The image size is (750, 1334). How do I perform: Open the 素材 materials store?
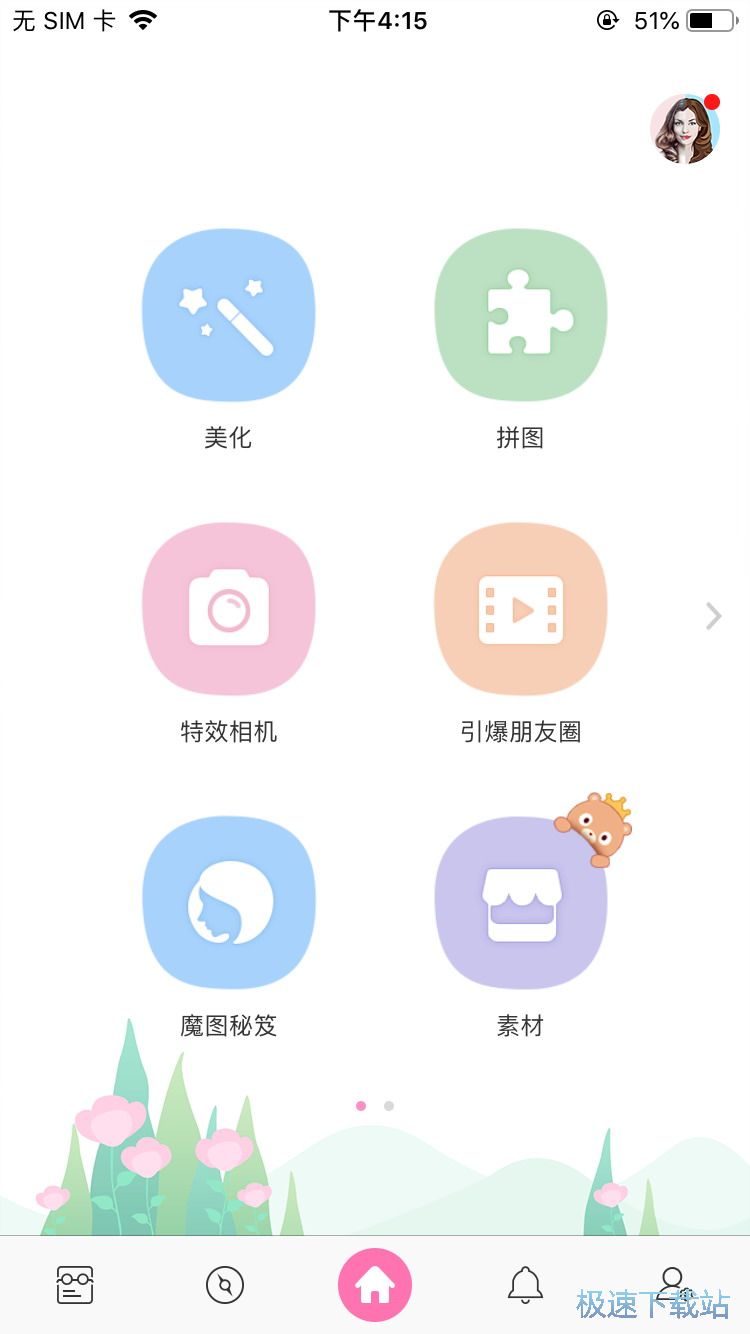coord(520,902)
